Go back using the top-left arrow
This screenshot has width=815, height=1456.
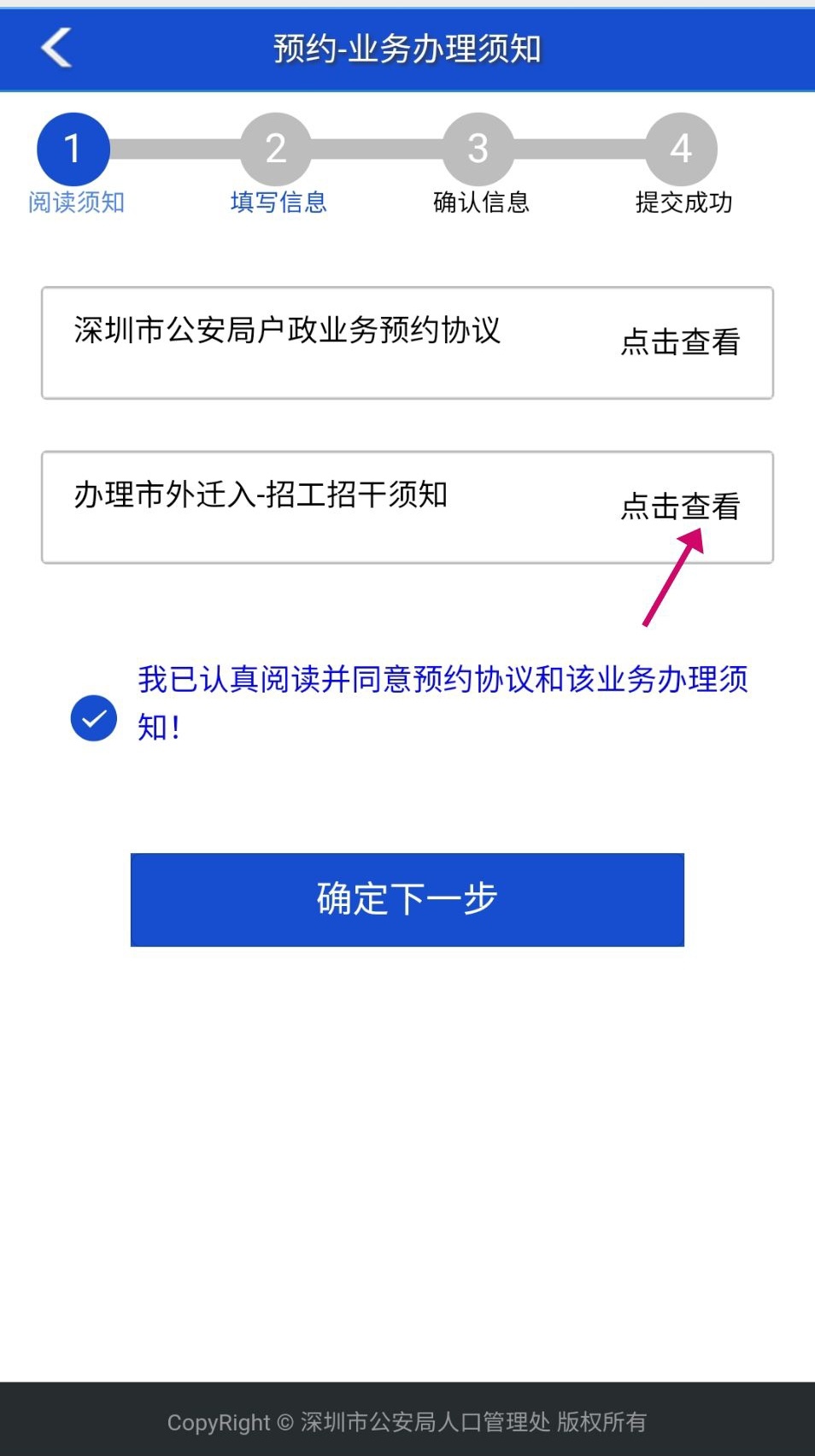[x=56, y=48]
